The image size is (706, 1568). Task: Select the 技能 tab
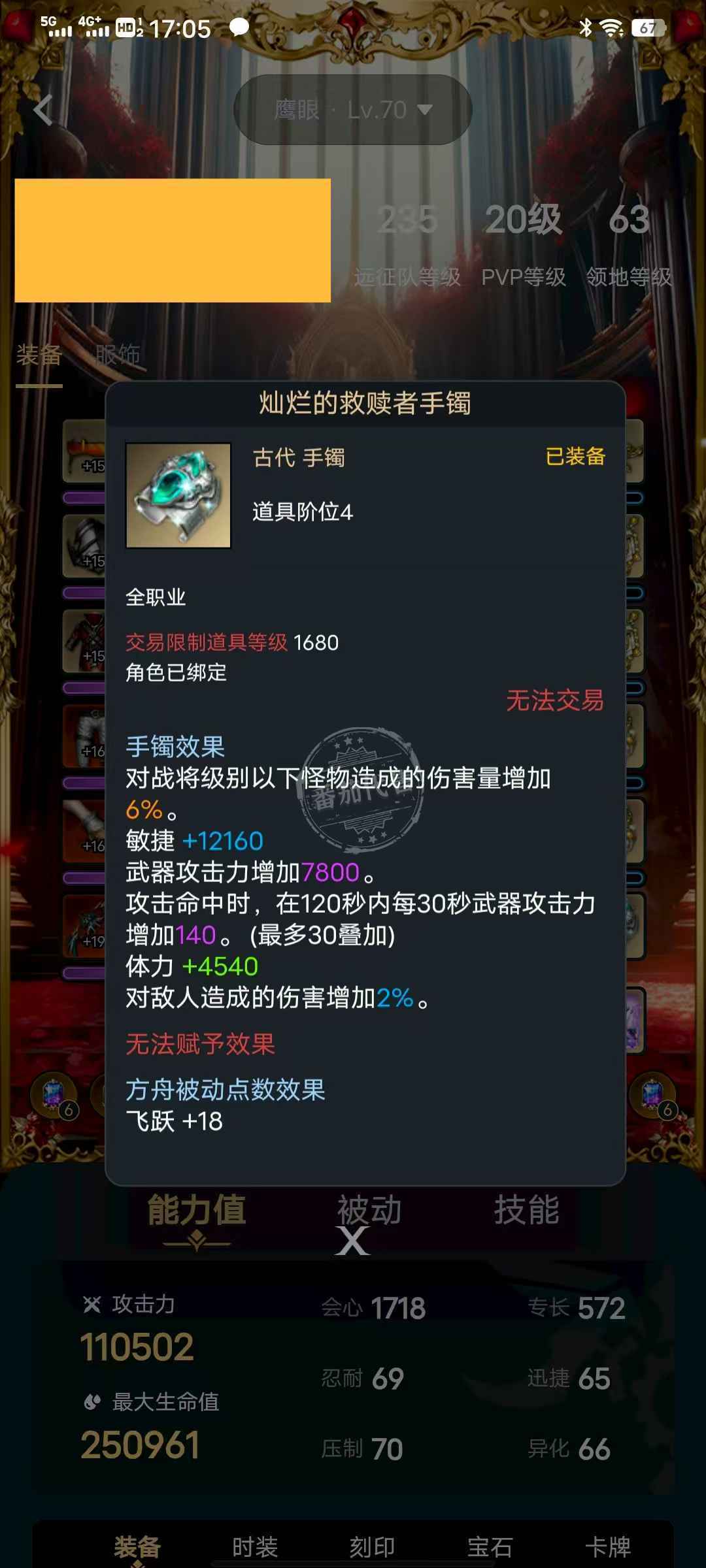coord(526,1210)
